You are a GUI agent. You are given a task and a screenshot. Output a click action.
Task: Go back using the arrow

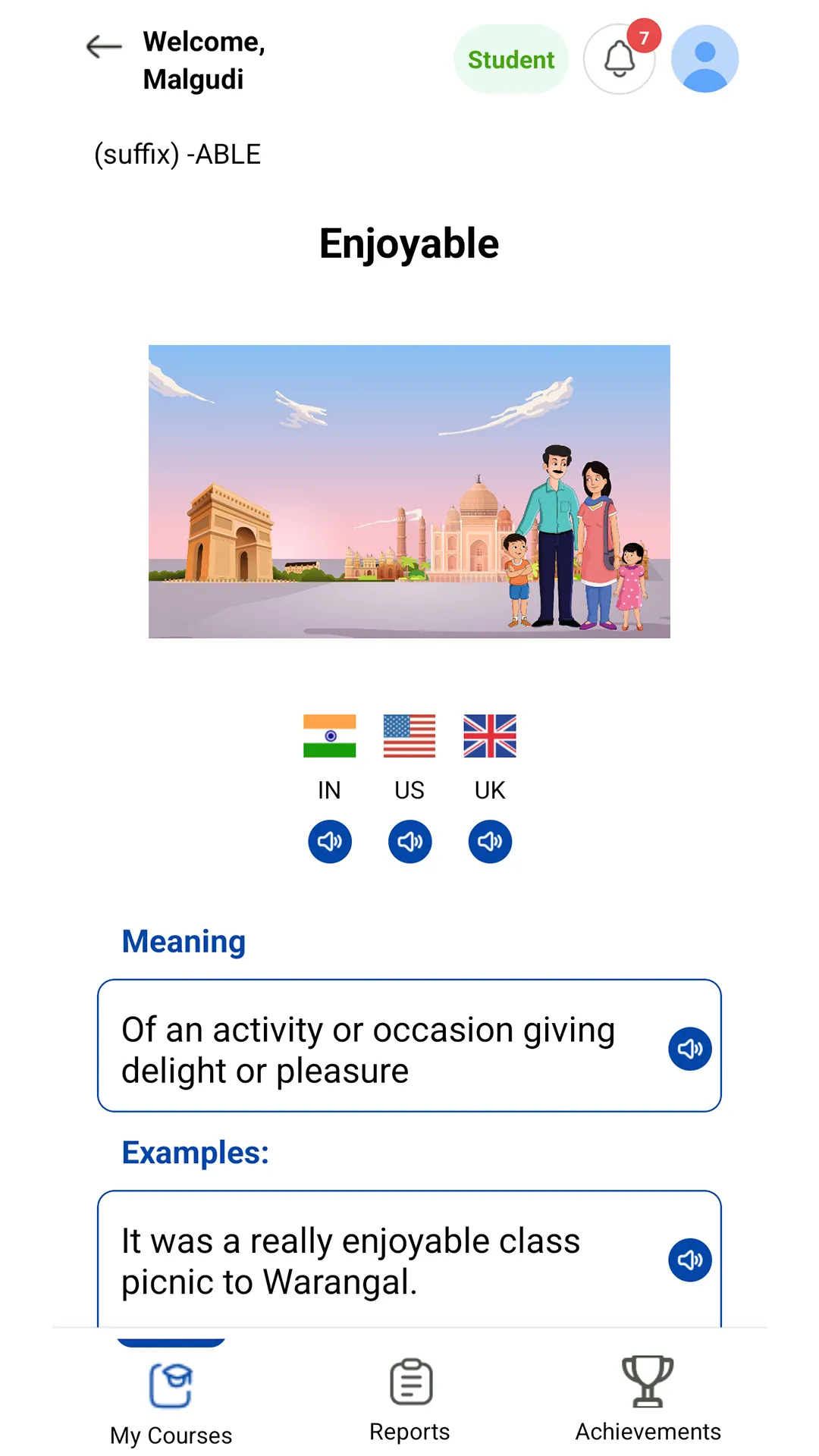(x=104, y=47)
